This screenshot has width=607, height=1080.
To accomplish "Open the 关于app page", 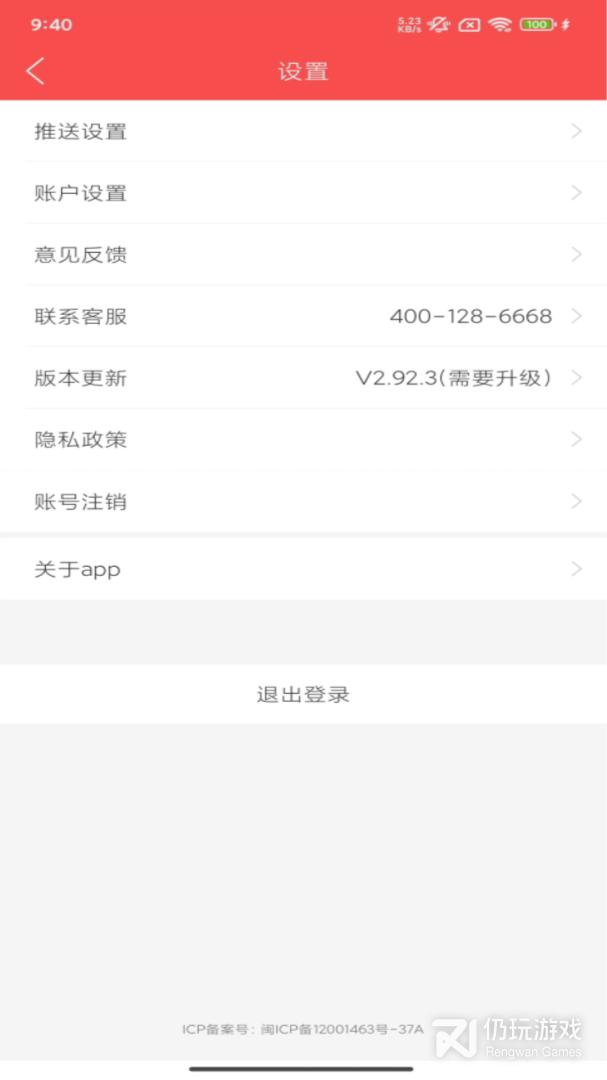I will [303, 569].
